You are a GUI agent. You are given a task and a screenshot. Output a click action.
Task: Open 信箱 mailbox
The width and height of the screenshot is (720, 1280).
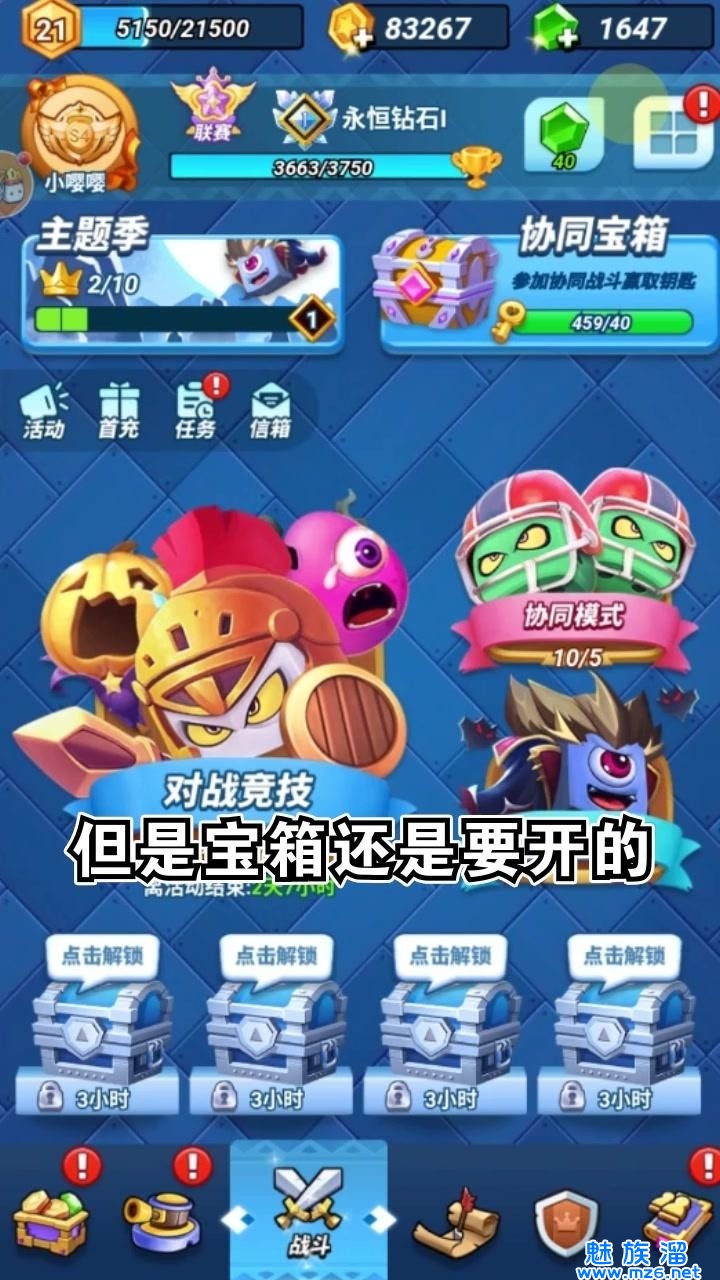[270, 411]
